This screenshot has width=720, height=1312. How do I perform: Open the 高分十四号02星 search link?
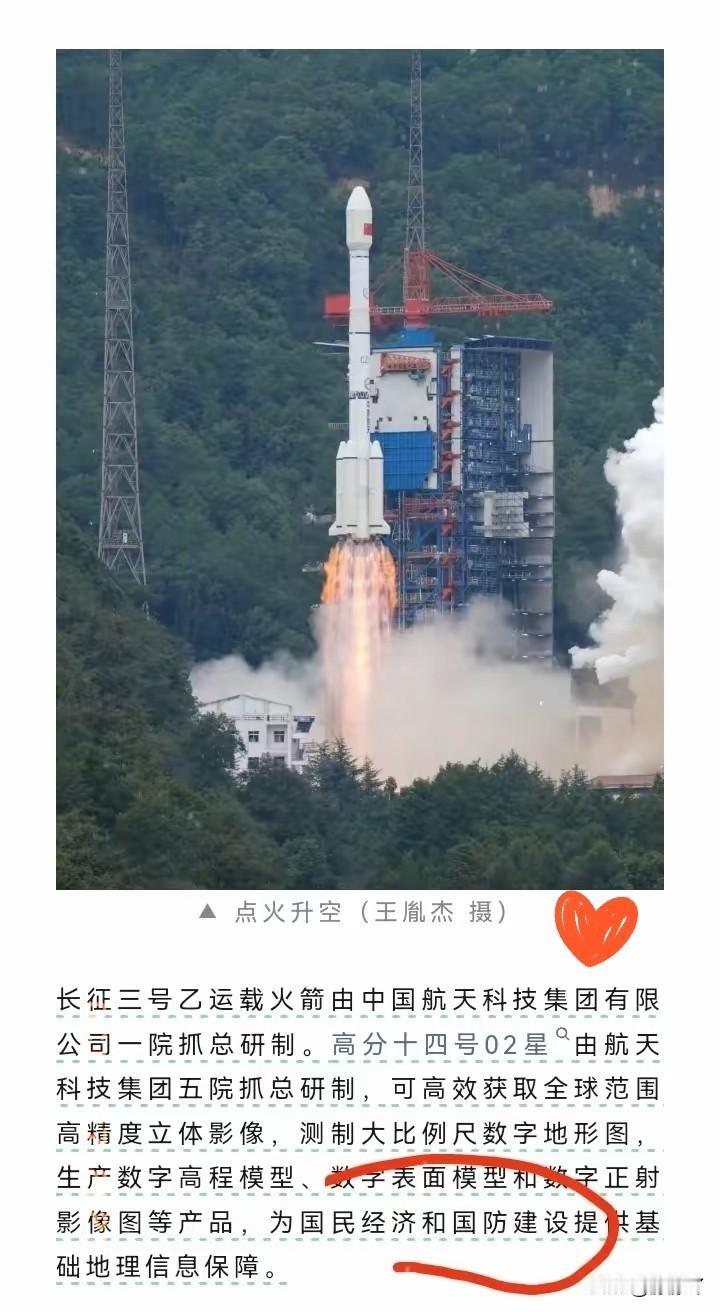click(442, 1045)
